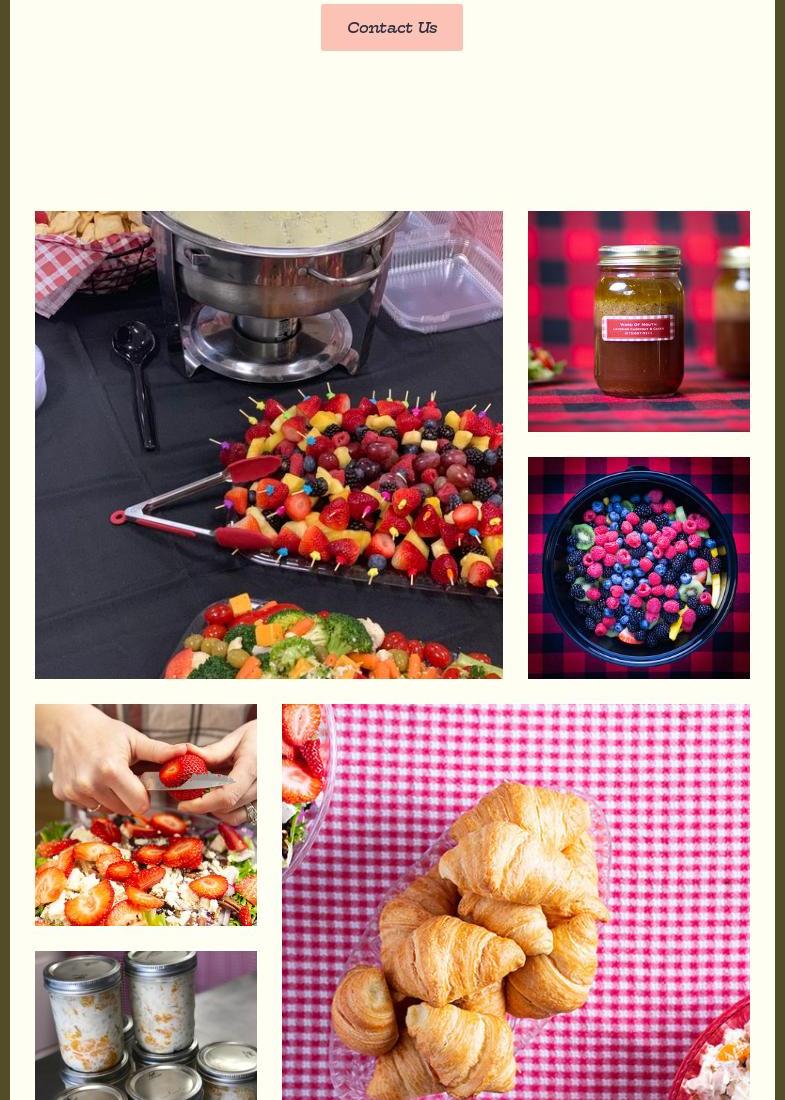Open the fruit skewers buffet photo

point(268,444)
